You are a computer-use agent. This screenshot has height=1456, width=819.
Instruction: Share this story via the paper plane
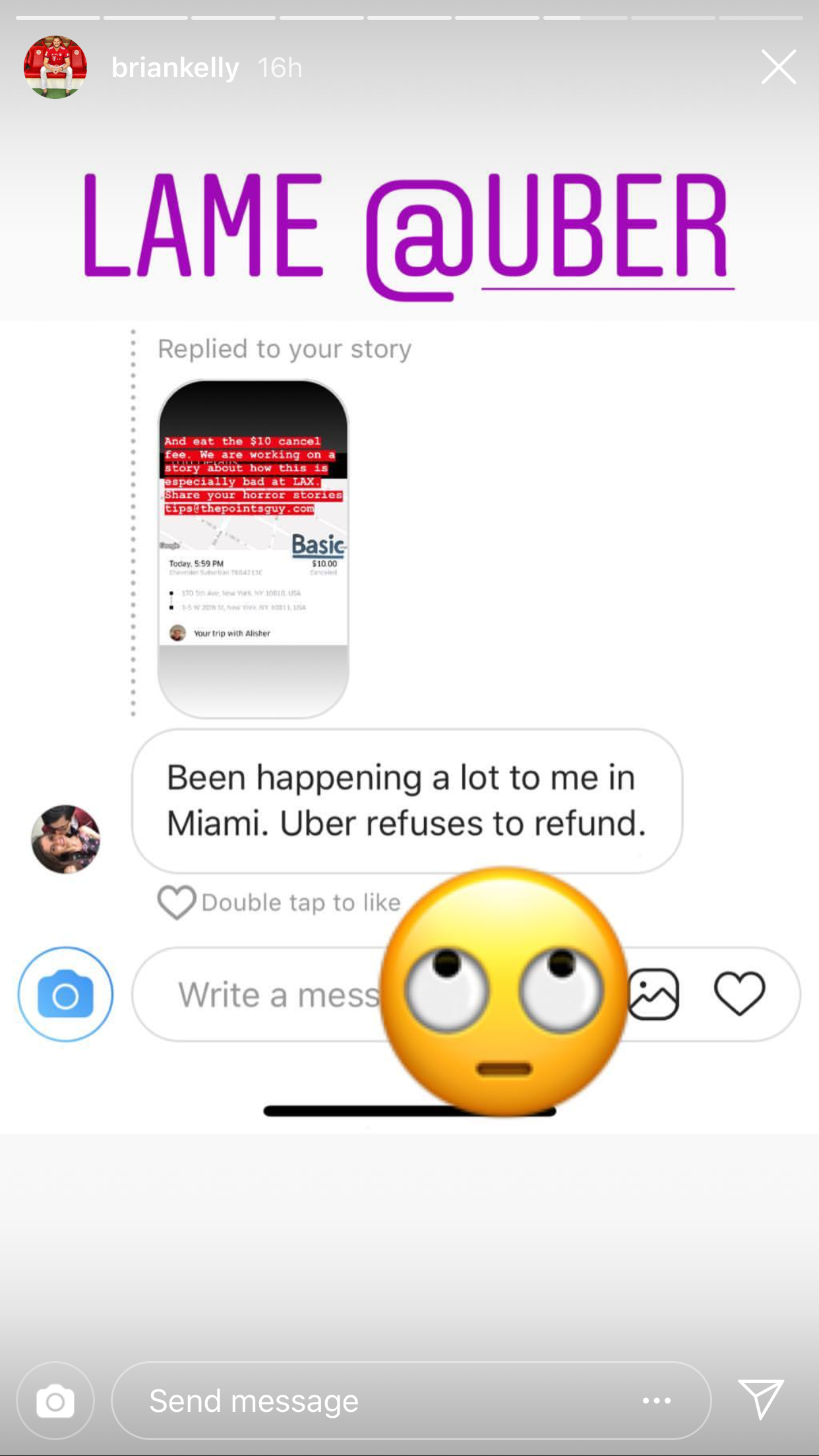click(x=761, y=1399)
